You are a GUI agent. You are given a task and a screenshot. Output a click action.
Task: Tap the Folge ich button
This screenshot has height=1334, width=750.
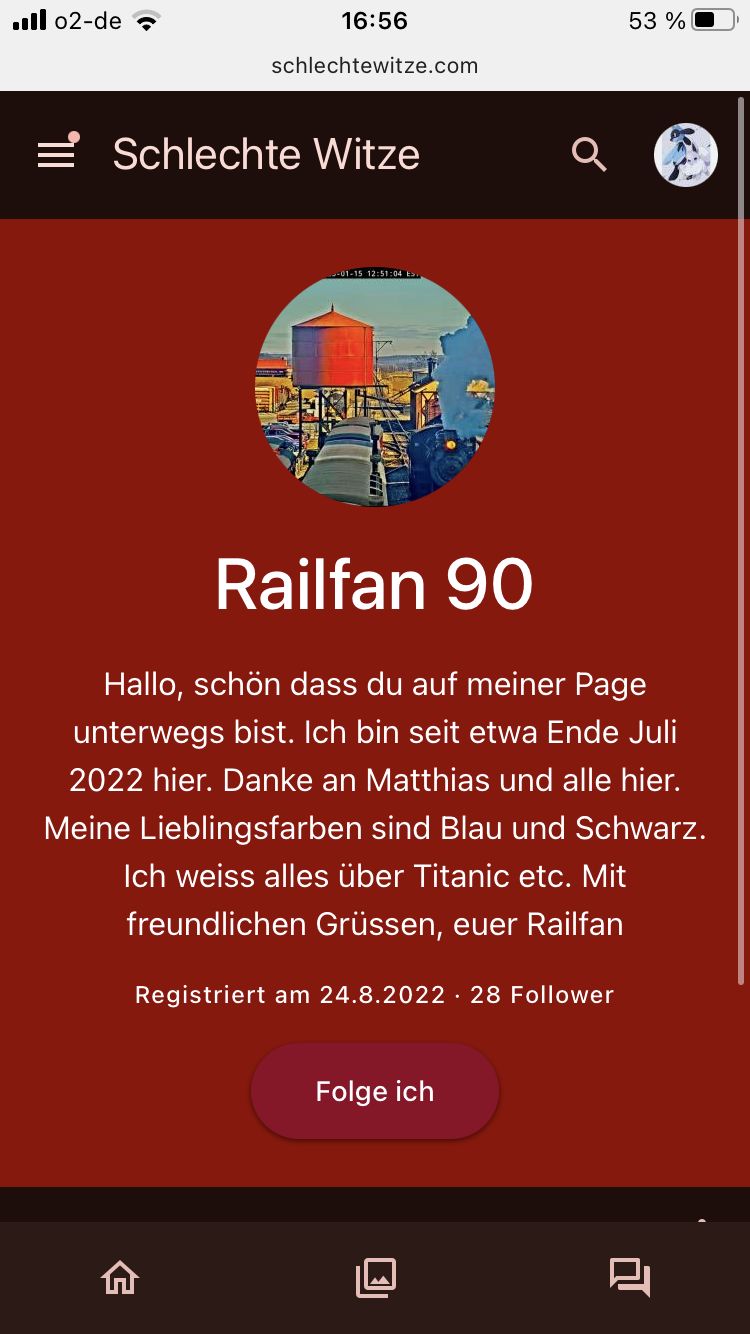coord(375,1091)
